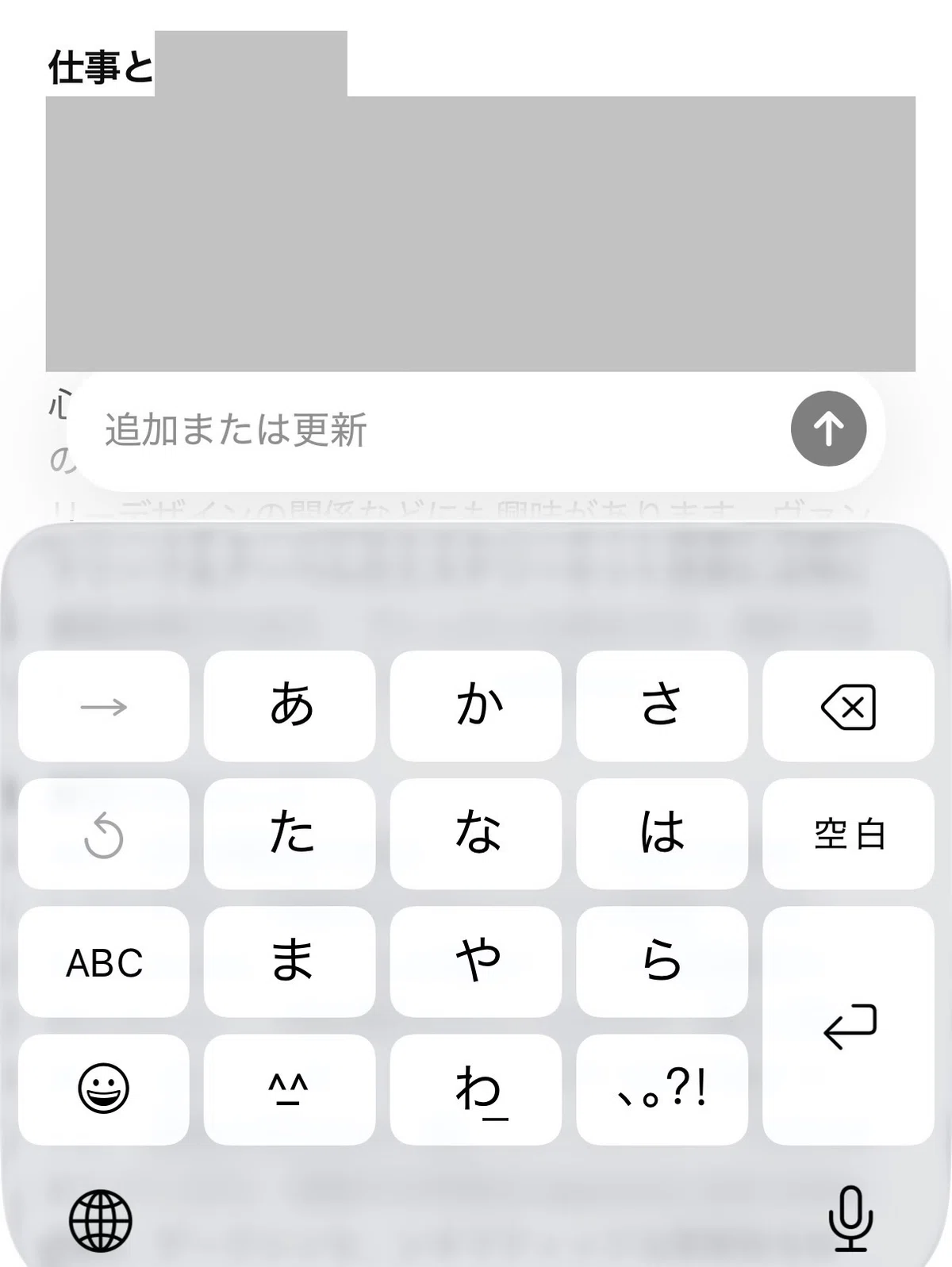The image size is (952, 1267).
Task: Insert a space with the 空白 key
Action: point(848,834)
